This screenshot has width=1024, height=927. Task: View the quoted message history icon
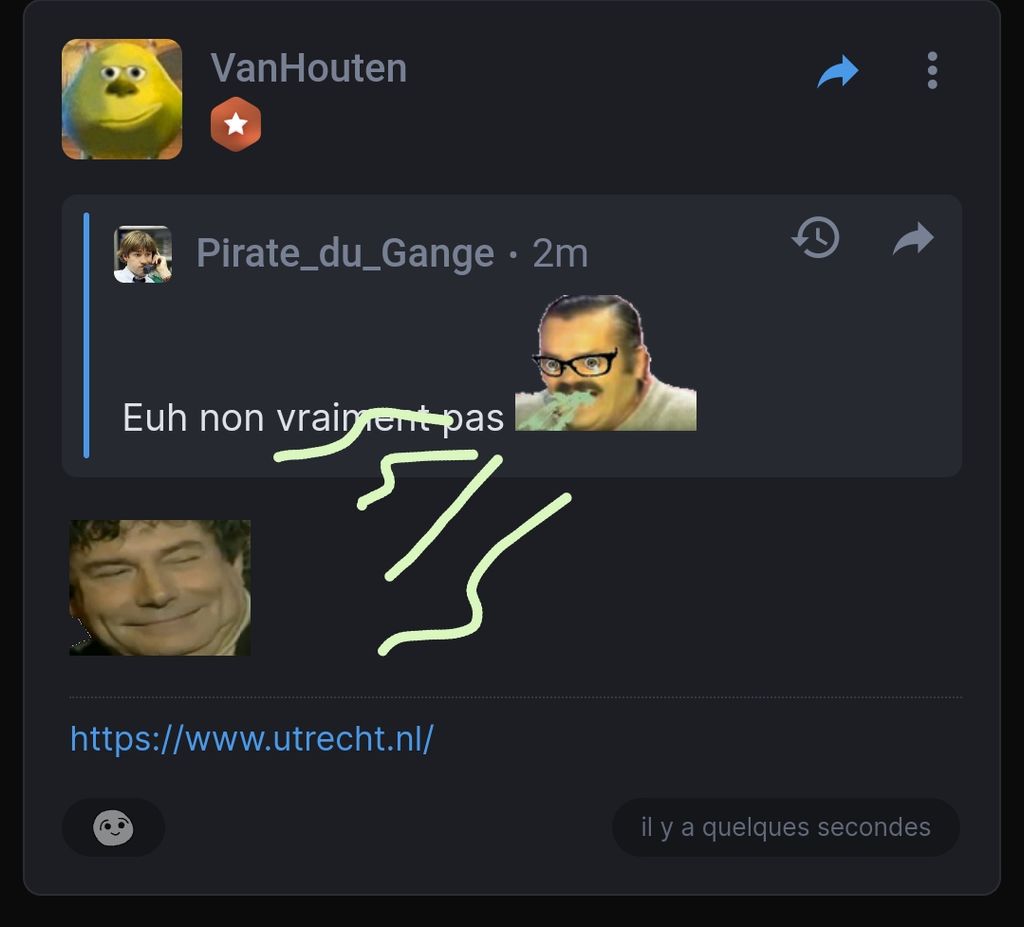click(816, 238)
